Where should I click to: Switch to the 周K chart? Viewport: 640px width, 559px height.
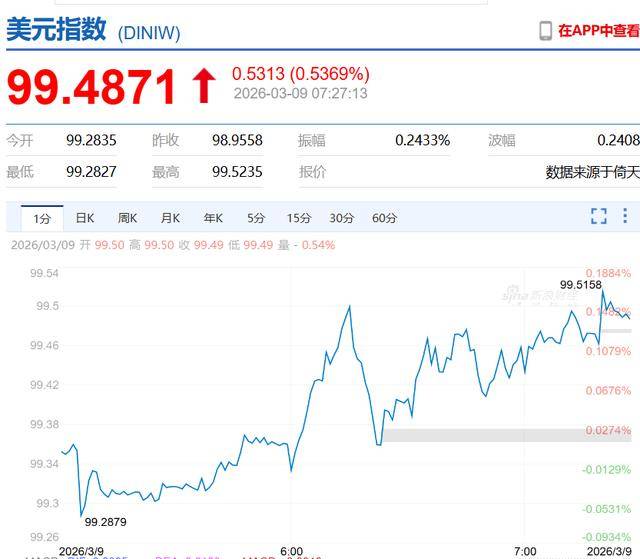(x=127, y=218)
